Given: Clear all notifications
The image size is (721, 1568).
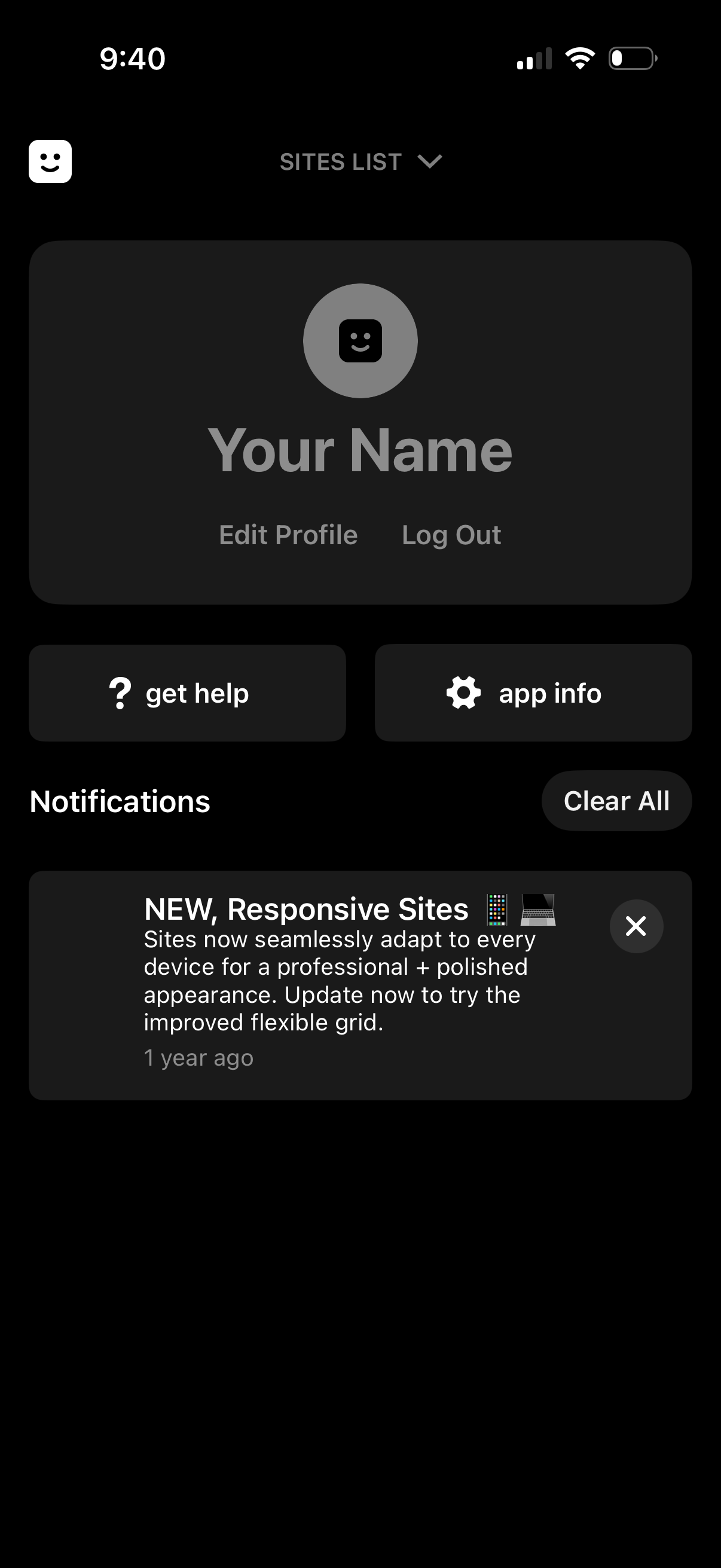Looking at the screenshot, I should click(616, 801).
